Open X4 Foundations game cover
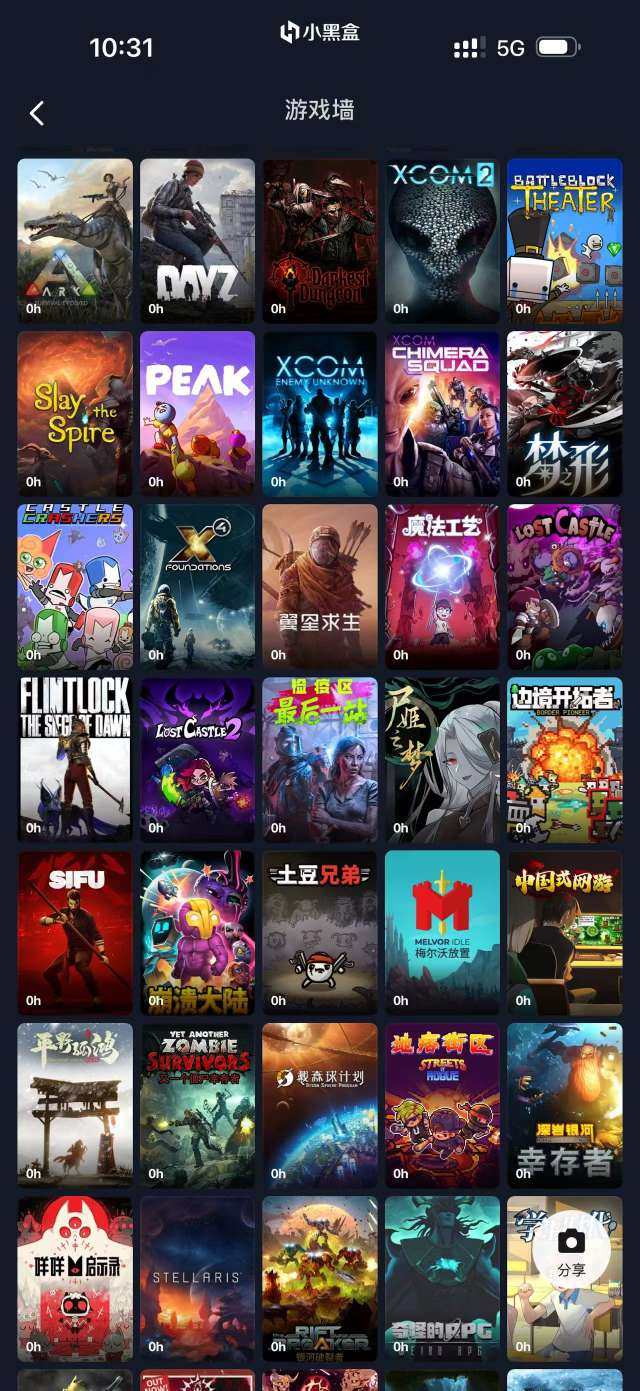This screenshot has width=640, height=1391. point(197,587)
